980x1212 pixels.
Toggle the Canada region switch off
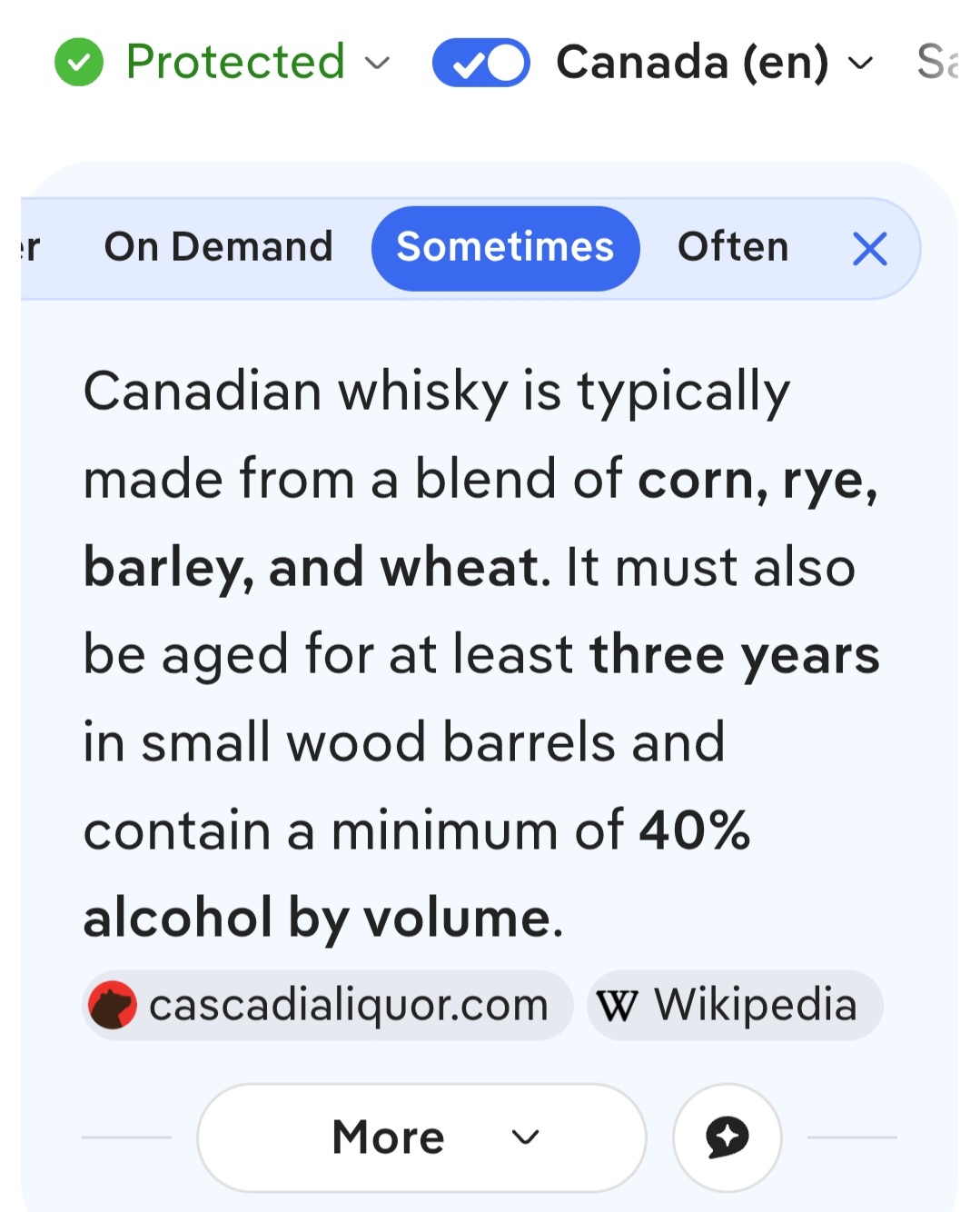[x=481, y=63]
